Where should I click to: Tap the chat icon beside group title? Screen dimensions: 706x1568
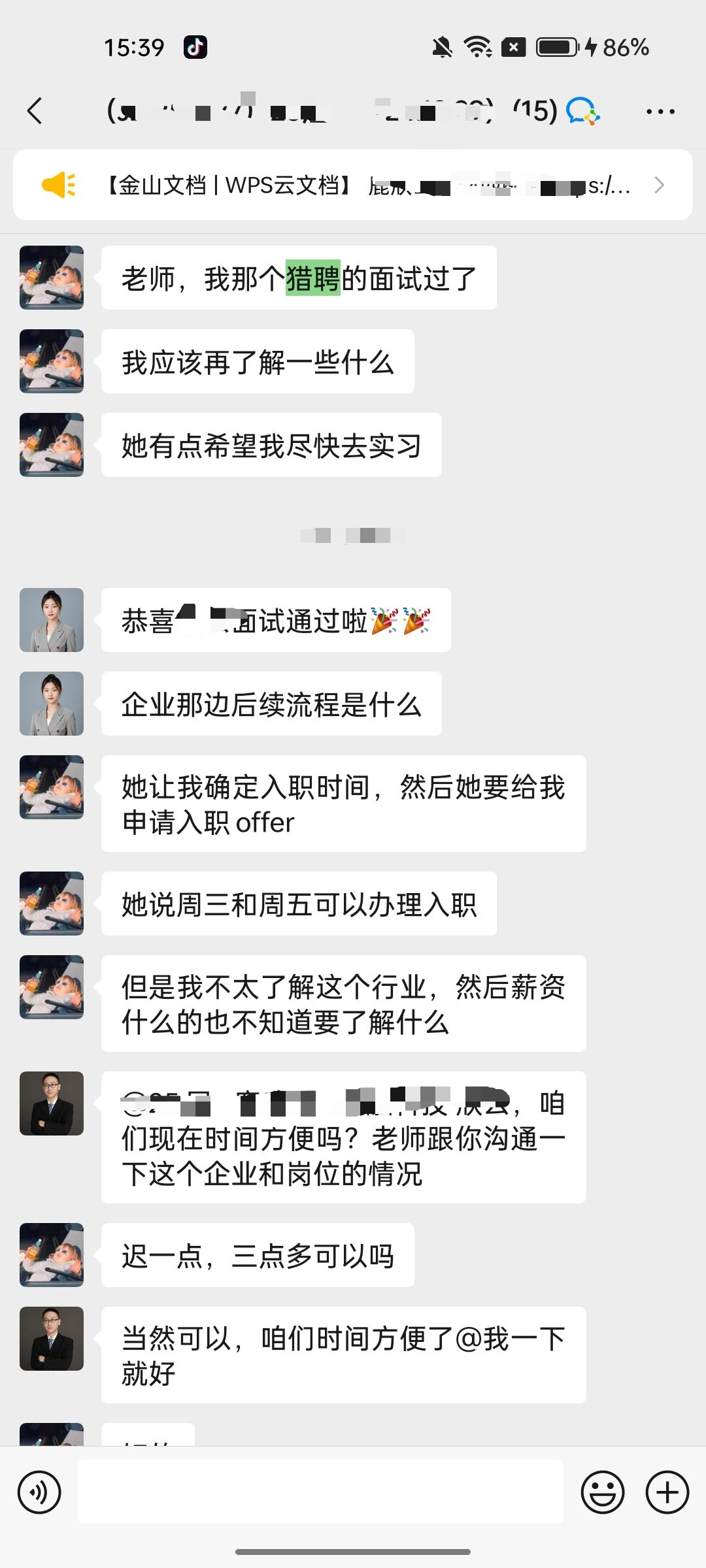(x=582, y=110)
